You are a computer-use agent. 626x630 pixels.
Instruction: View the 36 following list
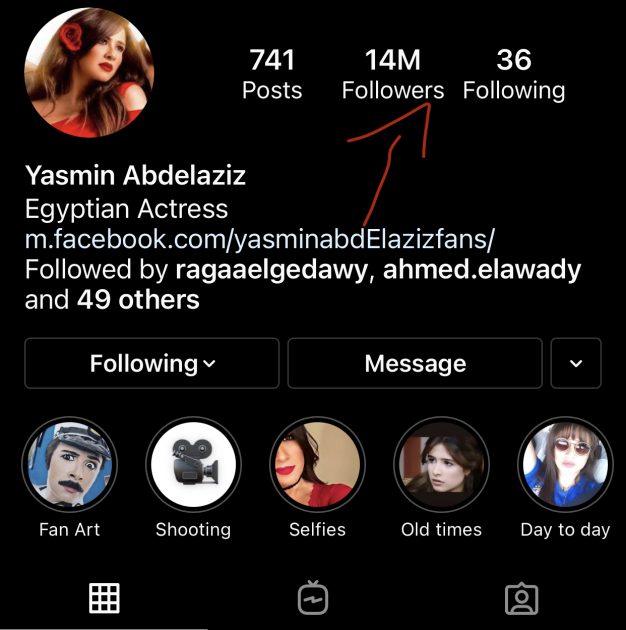click(513, 74)
